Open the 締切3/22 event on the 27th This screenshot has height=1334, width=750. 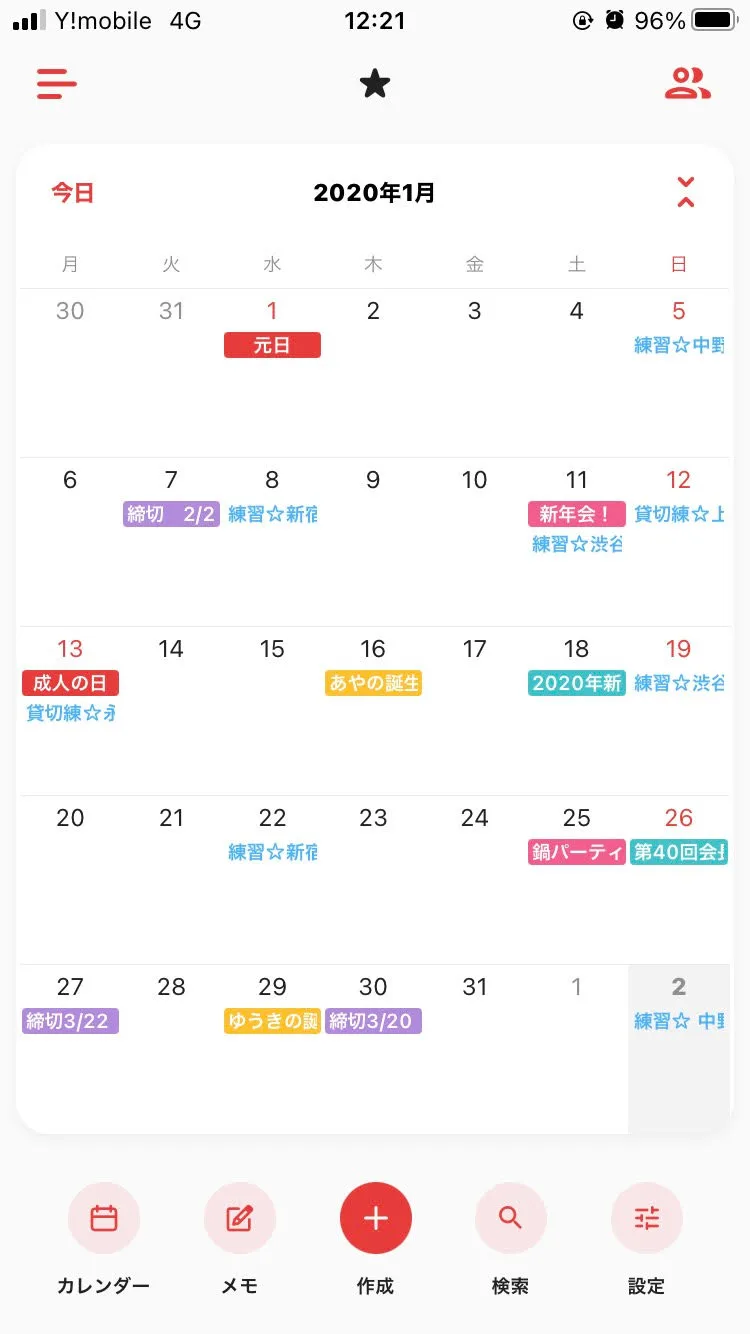coord(70,1021)
